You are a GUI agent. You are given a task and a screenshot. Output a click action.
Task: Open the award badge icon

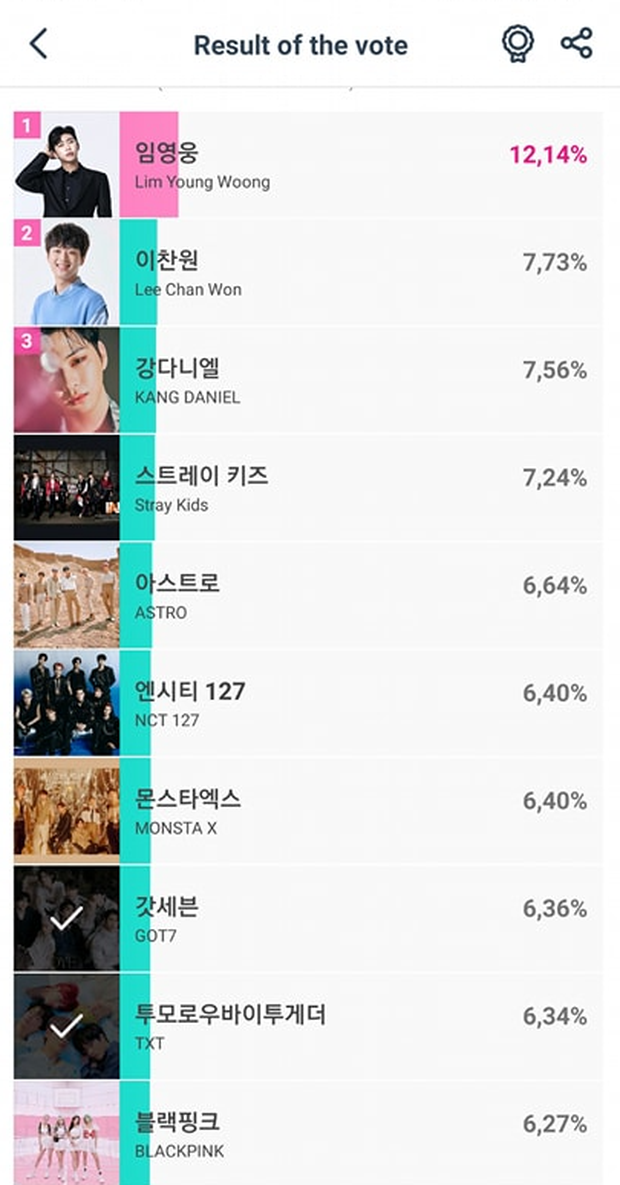tap(517, 44)
